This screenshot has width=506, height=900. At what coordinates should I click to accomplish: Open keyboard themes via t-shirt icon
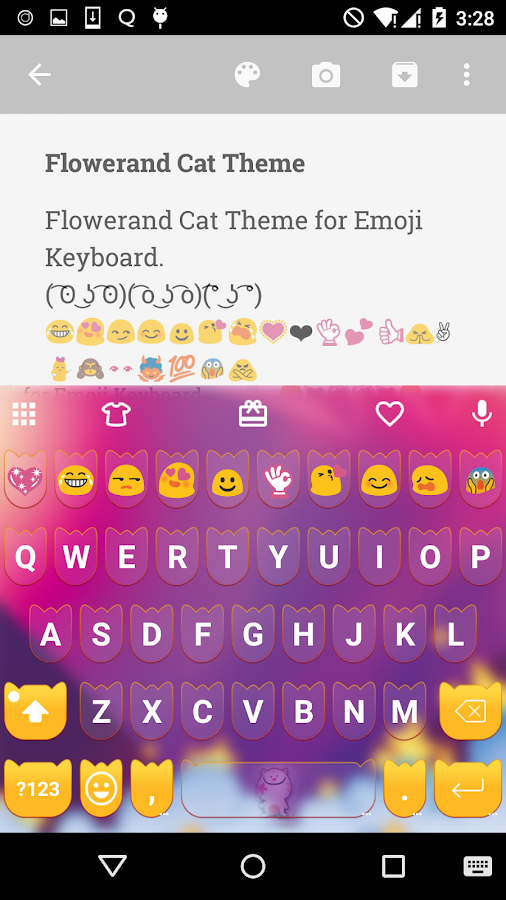(x=116, y=414)
